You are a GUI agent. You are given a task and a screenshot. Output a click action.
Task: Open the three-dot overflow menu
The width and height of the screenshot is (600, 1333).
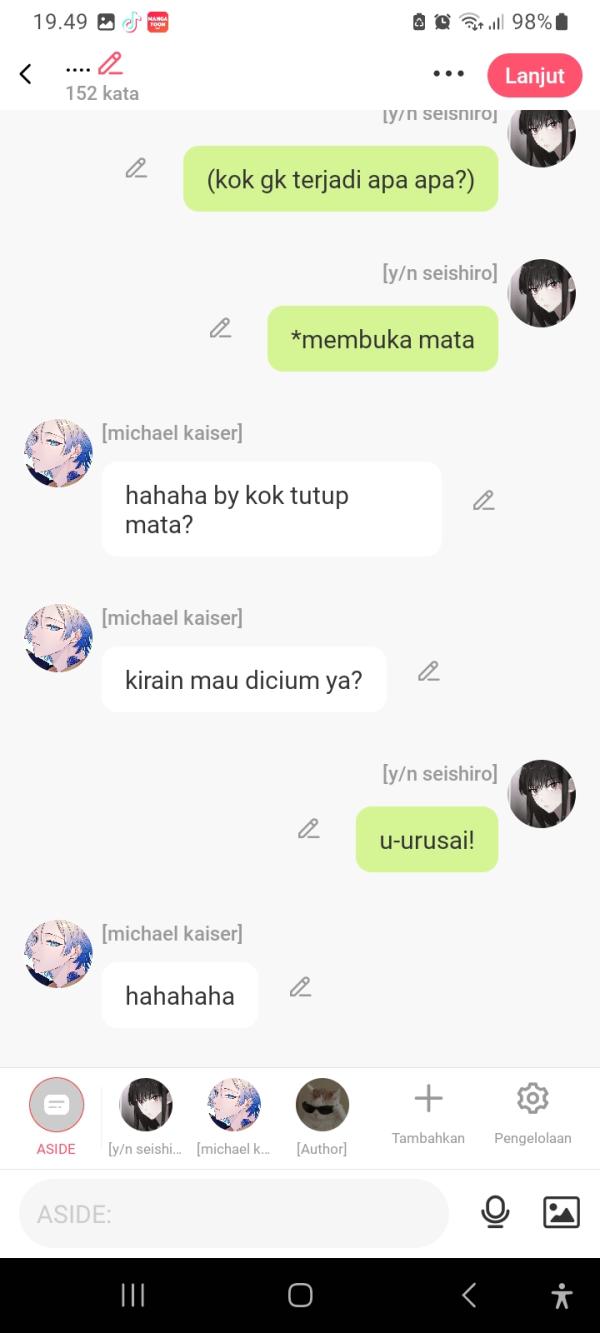click(x=448, y=74)
